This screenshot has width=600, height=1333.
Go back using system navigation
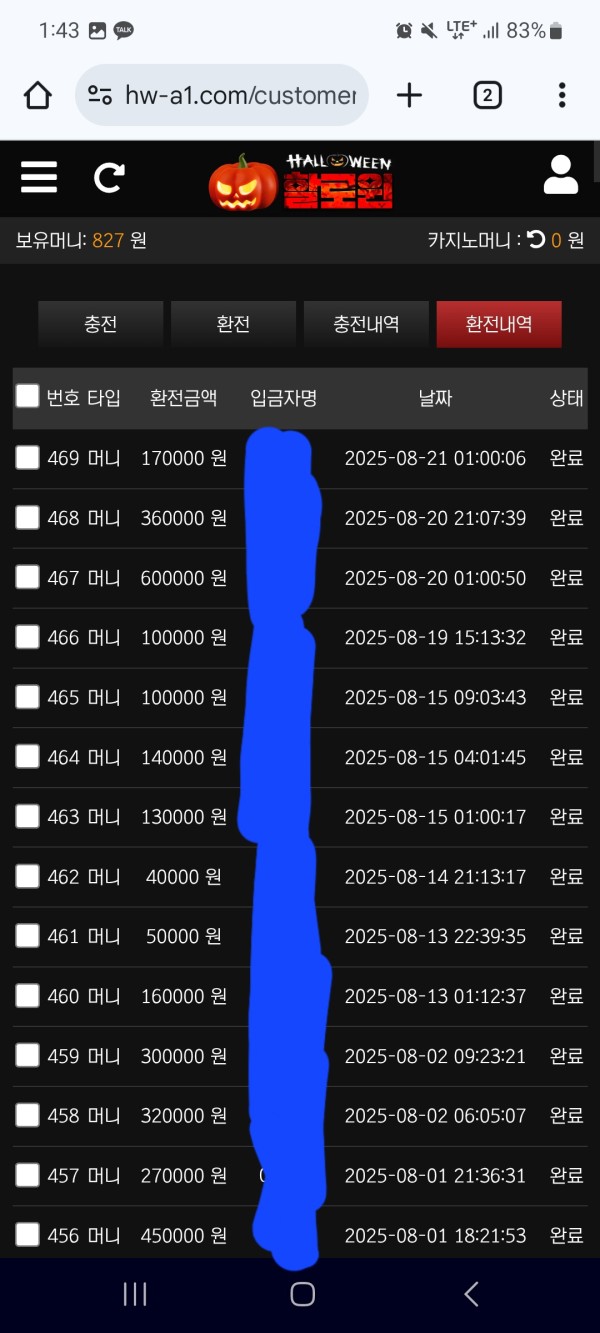click(471, 1294)
